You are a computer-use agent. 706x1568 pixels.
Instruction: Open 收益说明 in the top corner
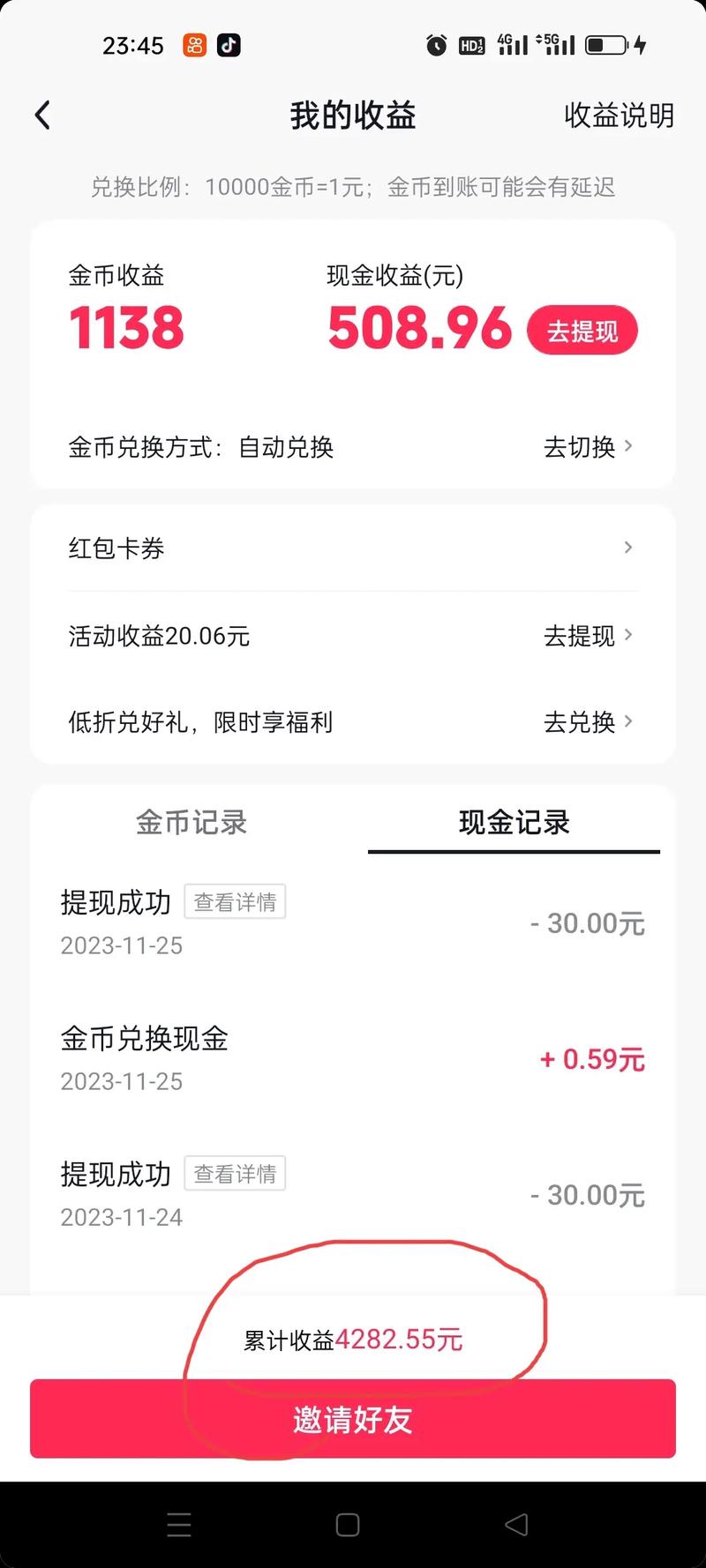pyautogui.click(x=619, y=115)
